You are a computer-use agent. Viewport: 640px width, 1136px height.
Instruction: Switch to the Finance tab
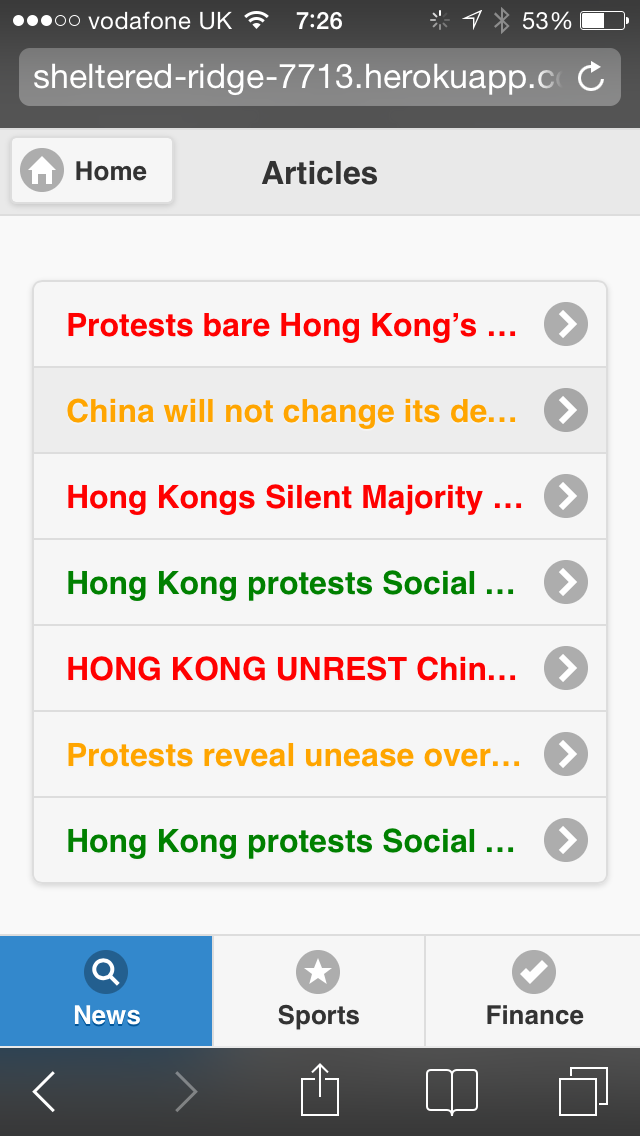[x=533, y=991]
